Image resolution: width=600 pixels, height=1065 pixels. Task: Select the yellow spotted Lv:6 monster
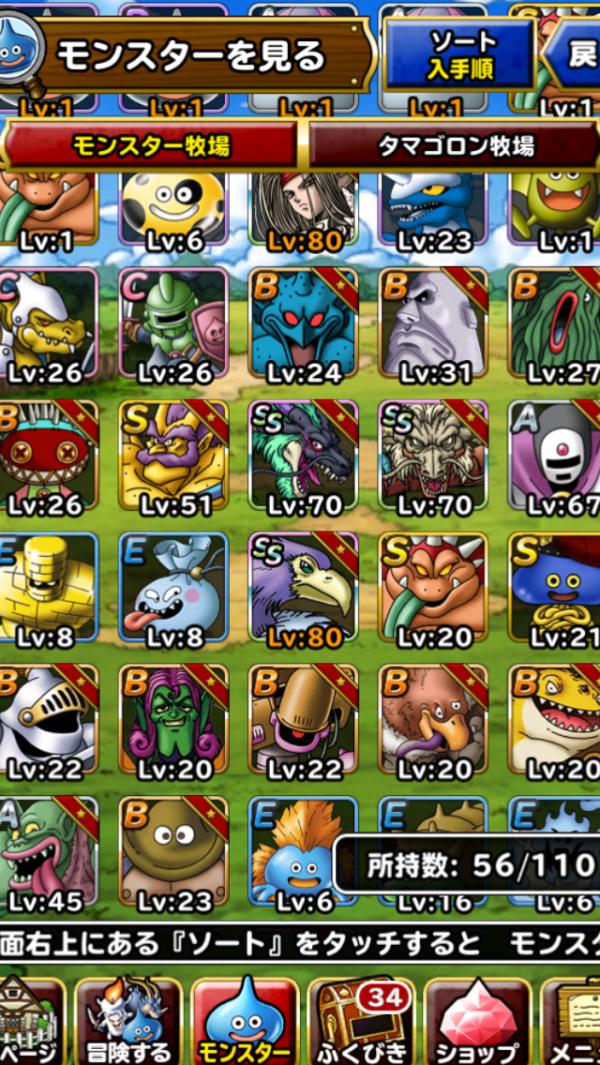pos(175,208)
